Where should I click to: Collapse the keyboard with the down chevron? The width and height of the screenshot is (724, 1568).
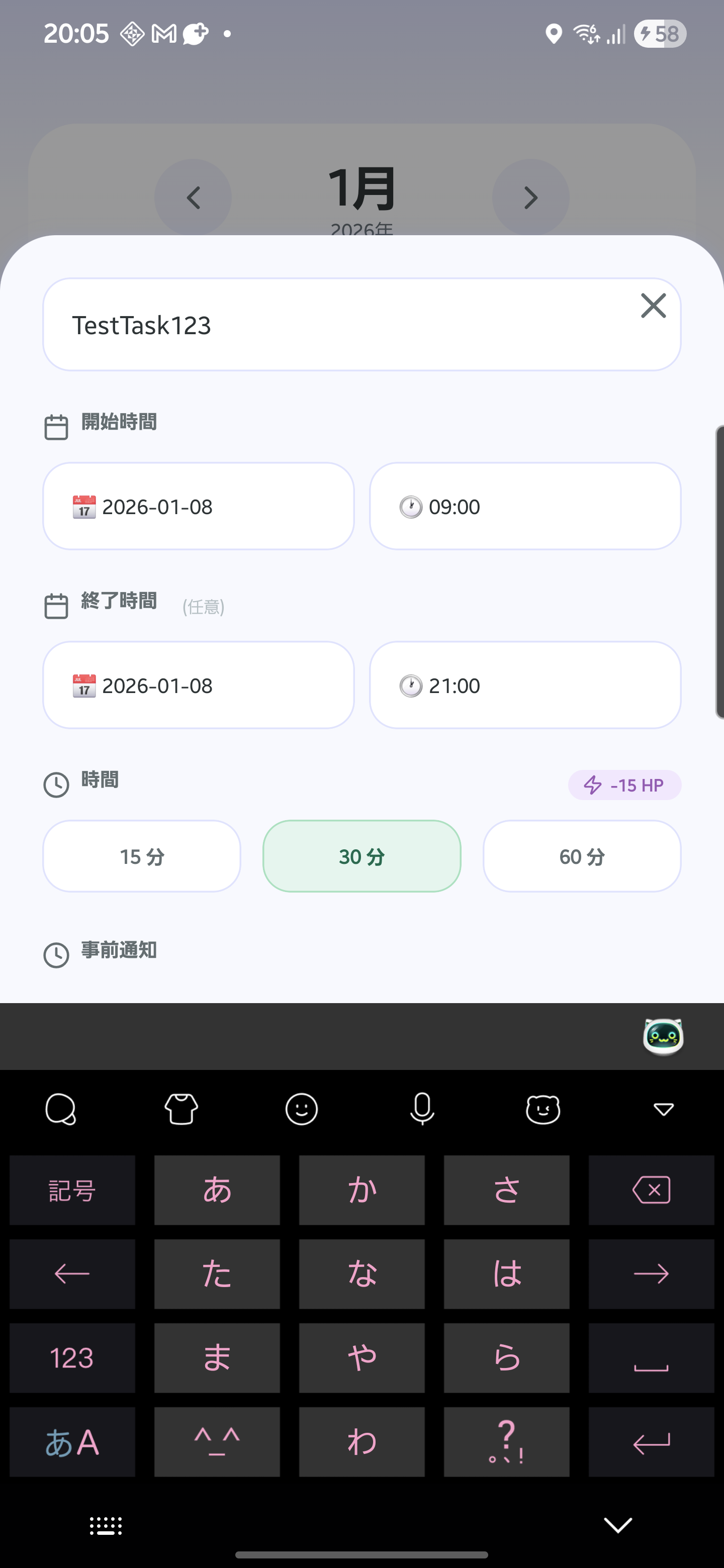(x=618, y=1526)
